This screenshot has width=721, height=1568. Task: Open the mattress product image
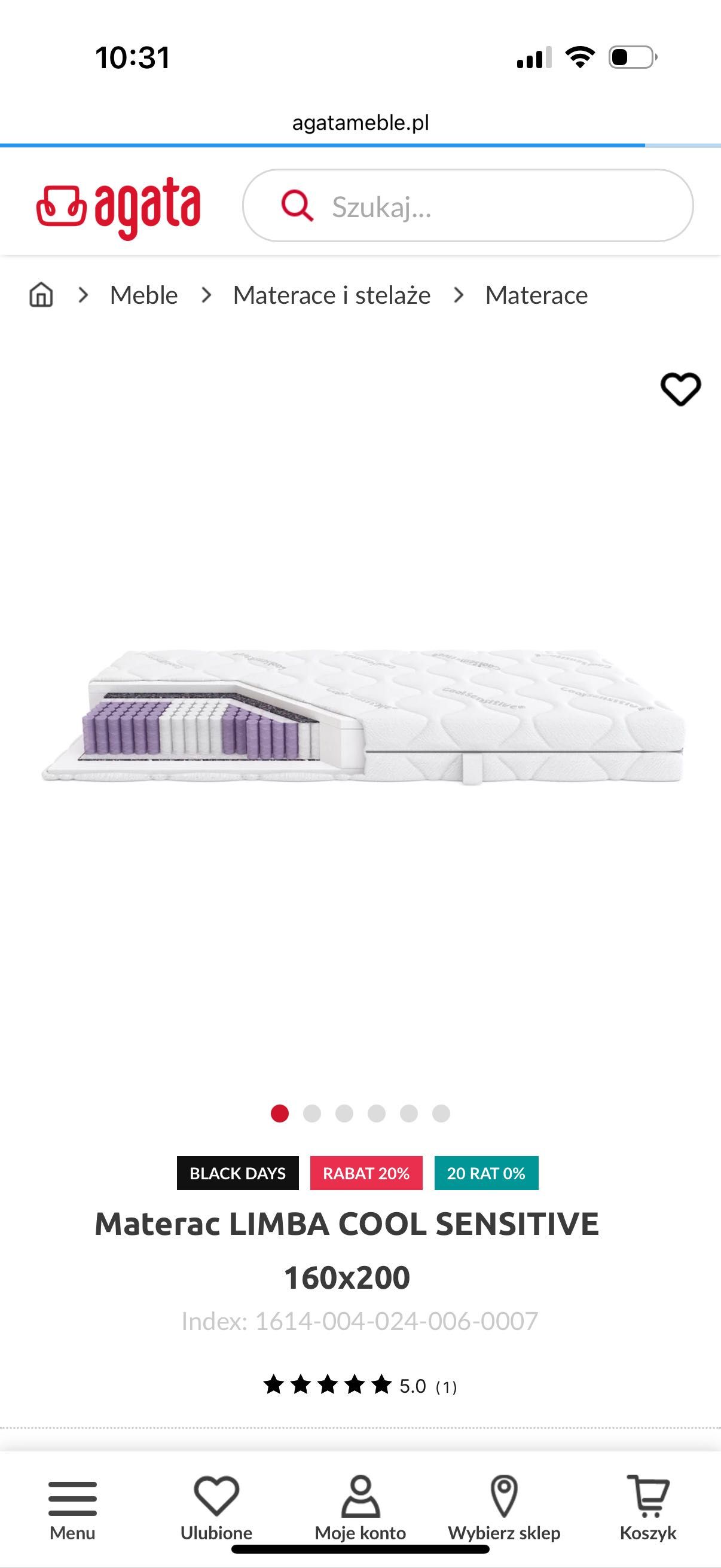coord(363,716)
